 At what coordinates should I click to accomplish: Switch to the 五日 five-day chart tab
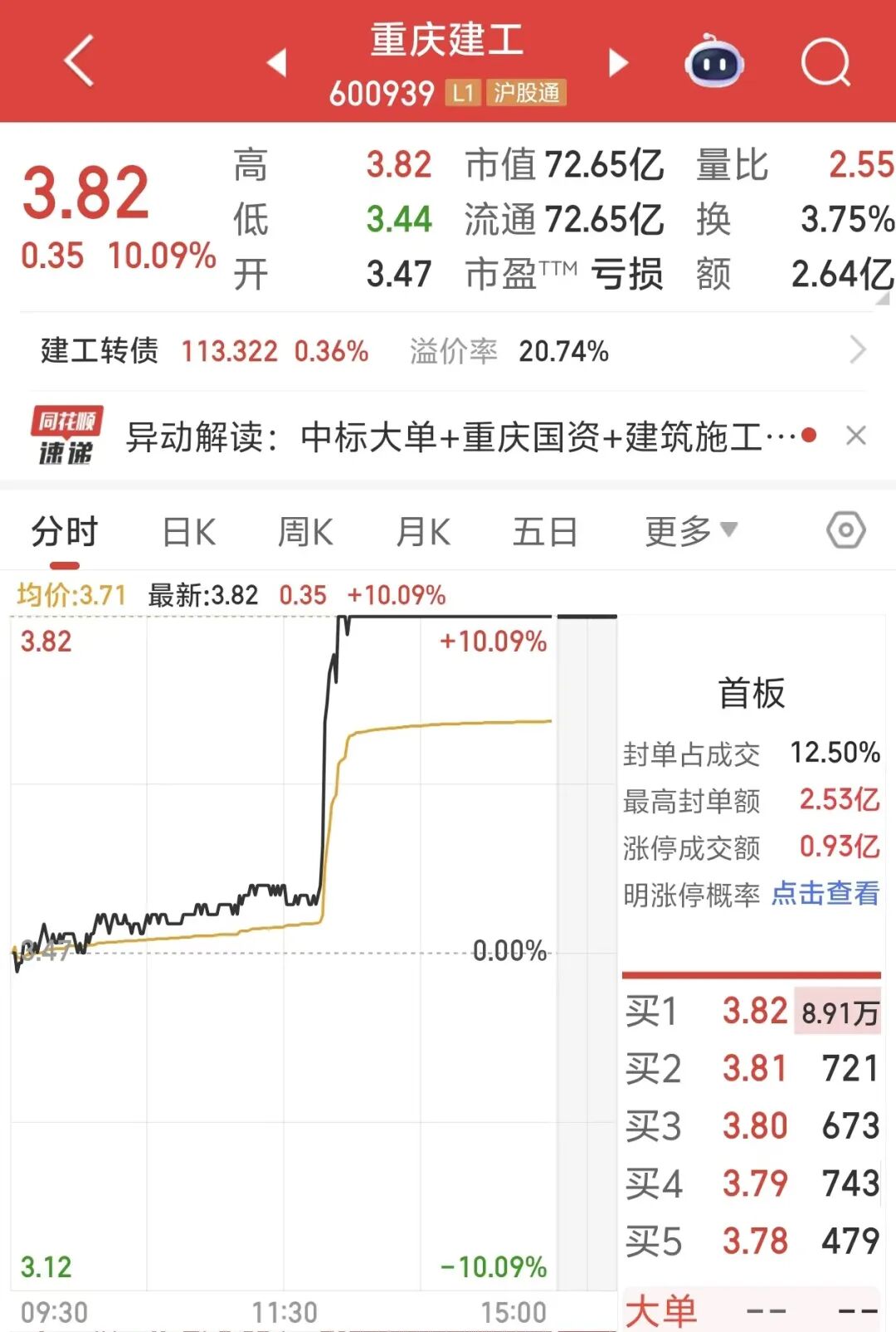click(x=545, y=531)
